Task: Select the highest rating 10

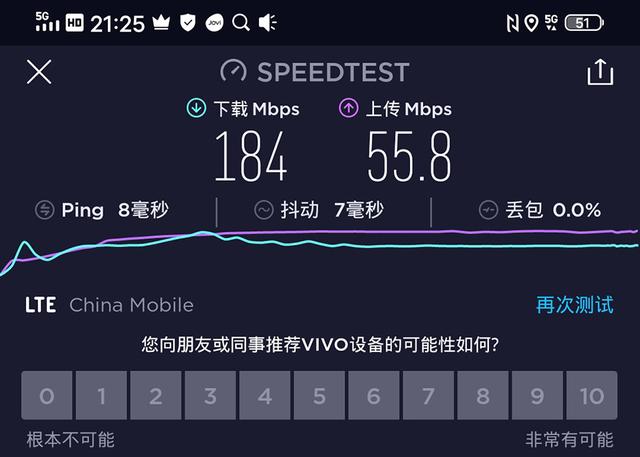Action: (592, 396)
